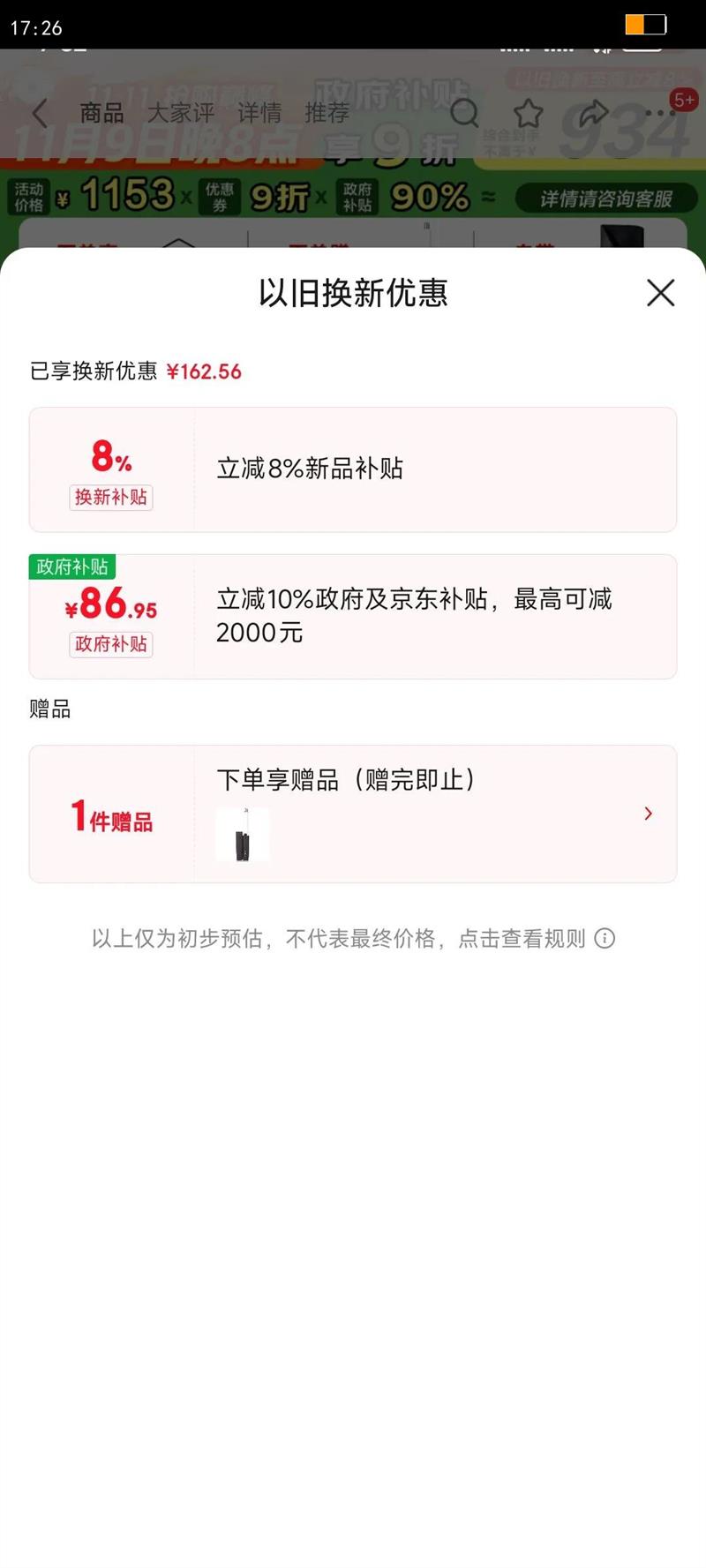
Task: Expand the gift details with the right chevron
Action: point(649,814)
